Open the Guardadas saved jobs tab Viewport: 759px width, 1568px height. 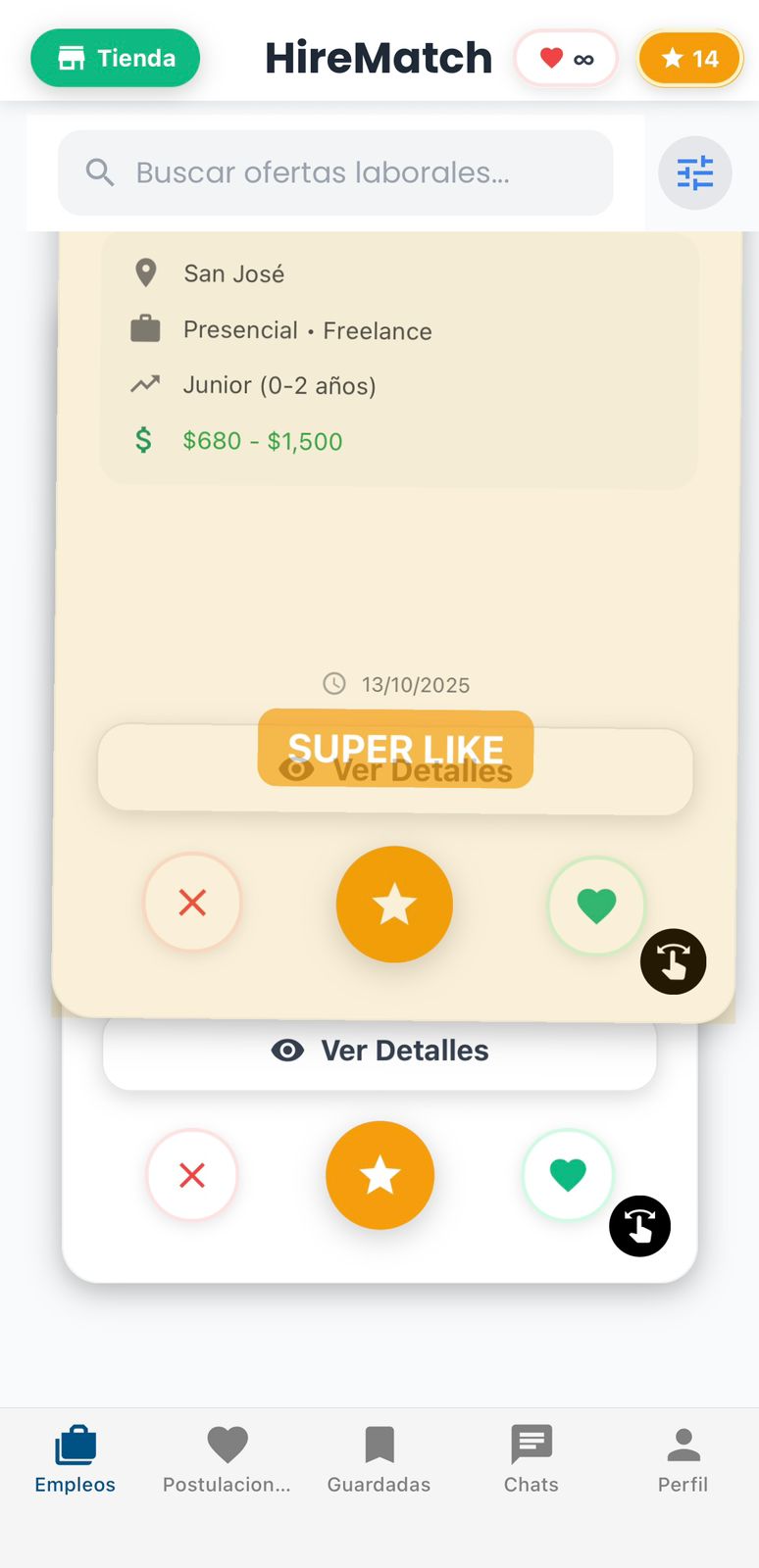[x=379, y=1459]
